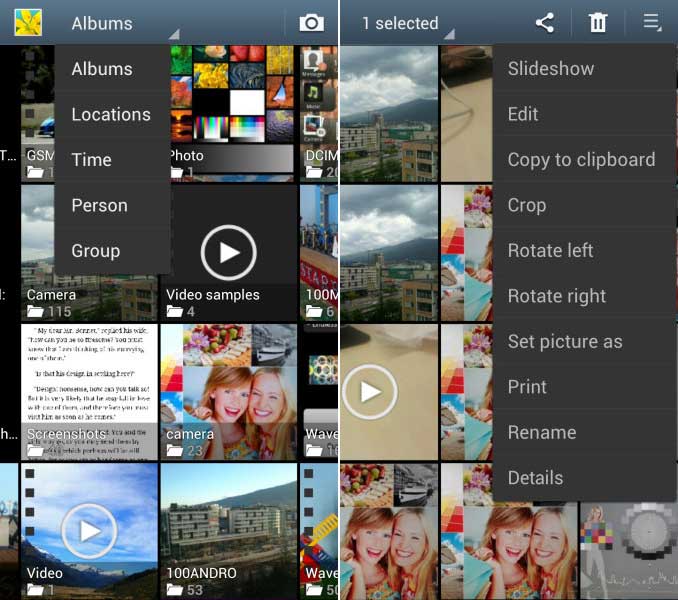
Task: Choose Set picture as
Action: (x=565, y=342)
